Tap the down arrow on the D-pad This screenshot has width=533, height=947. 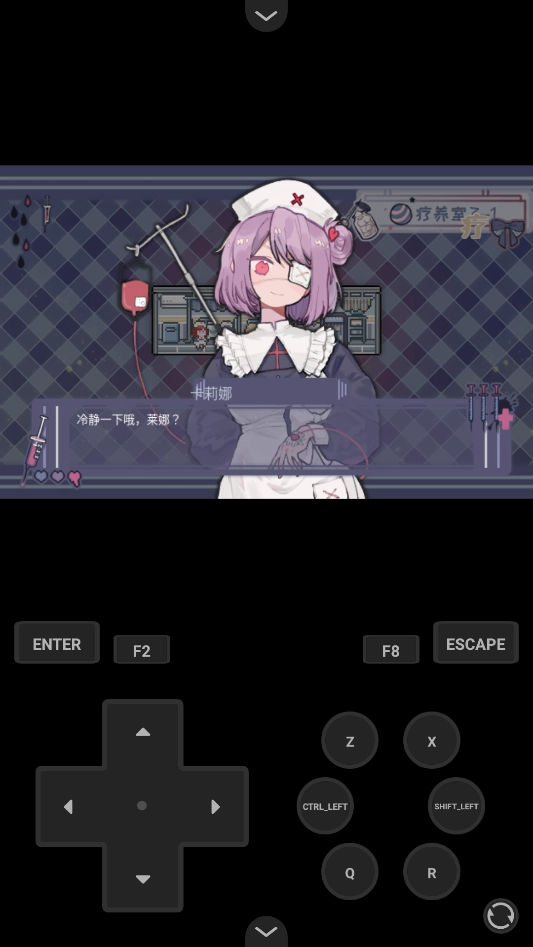142,879
